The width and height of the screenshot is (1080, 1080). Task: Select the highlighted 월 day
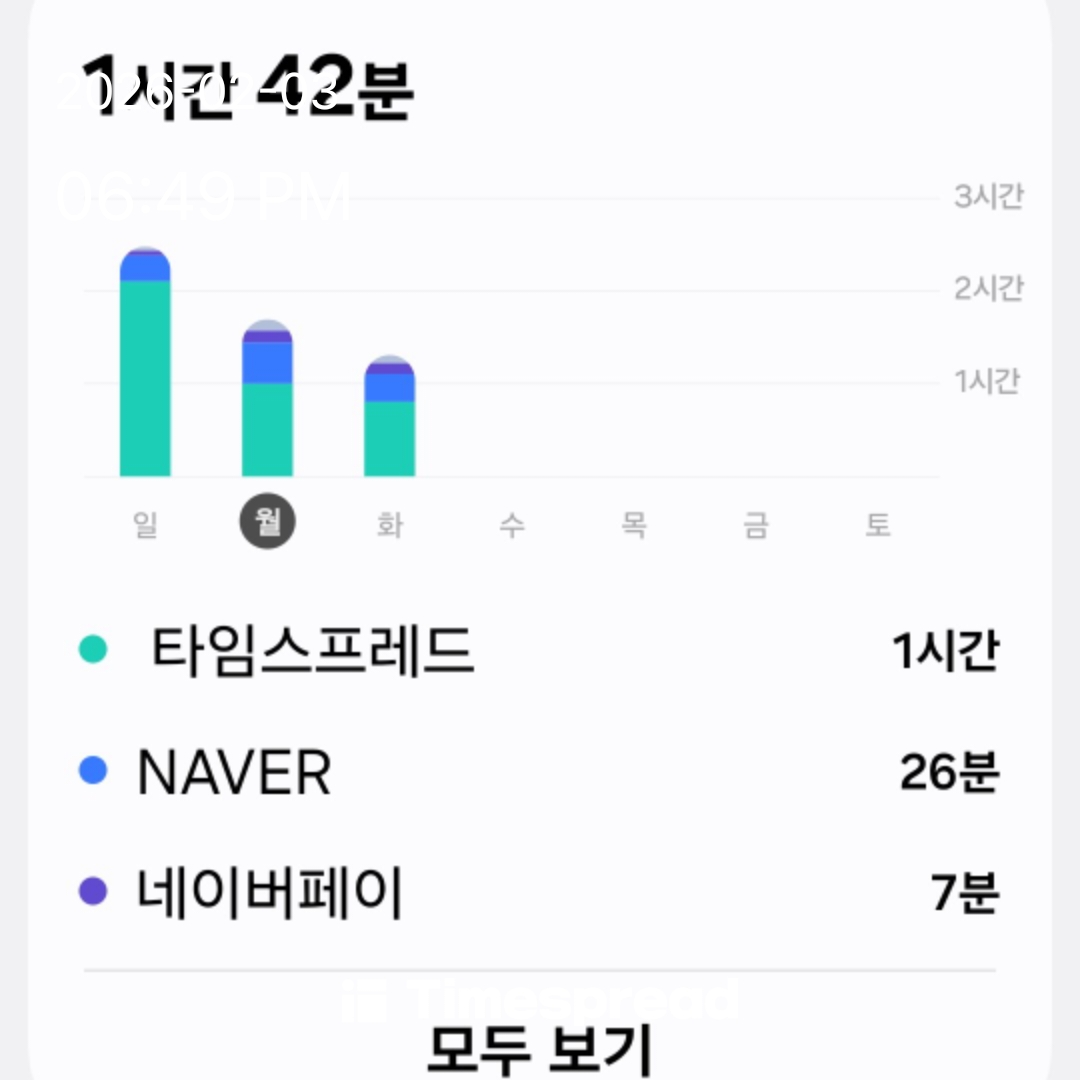(x=268, y=523)
